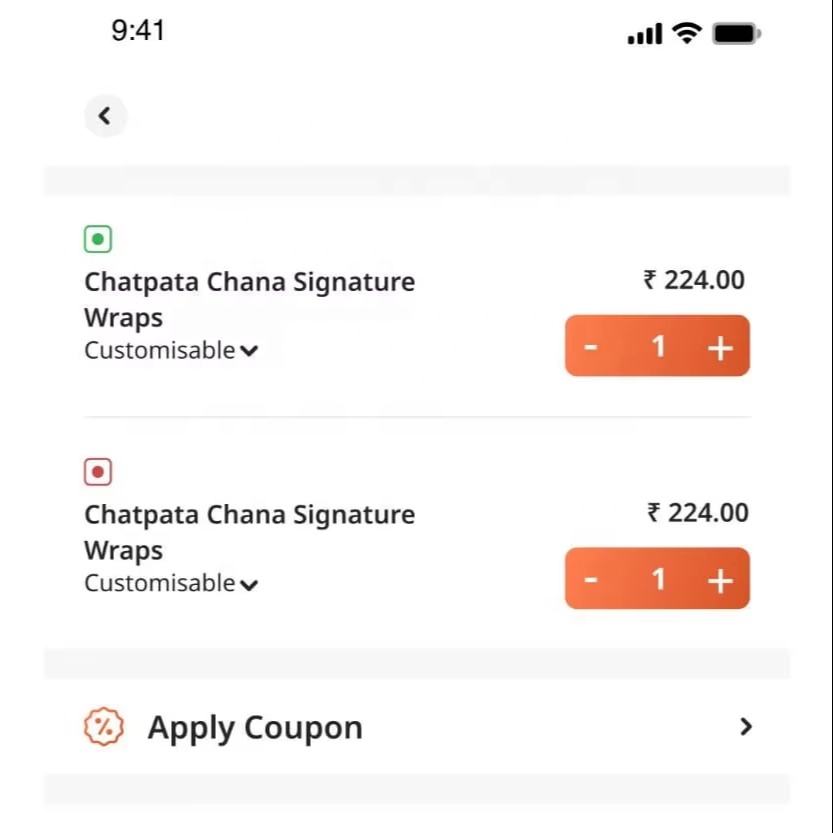Decrease quantity of the green-marked veg wrap

[x=591, y=347]
